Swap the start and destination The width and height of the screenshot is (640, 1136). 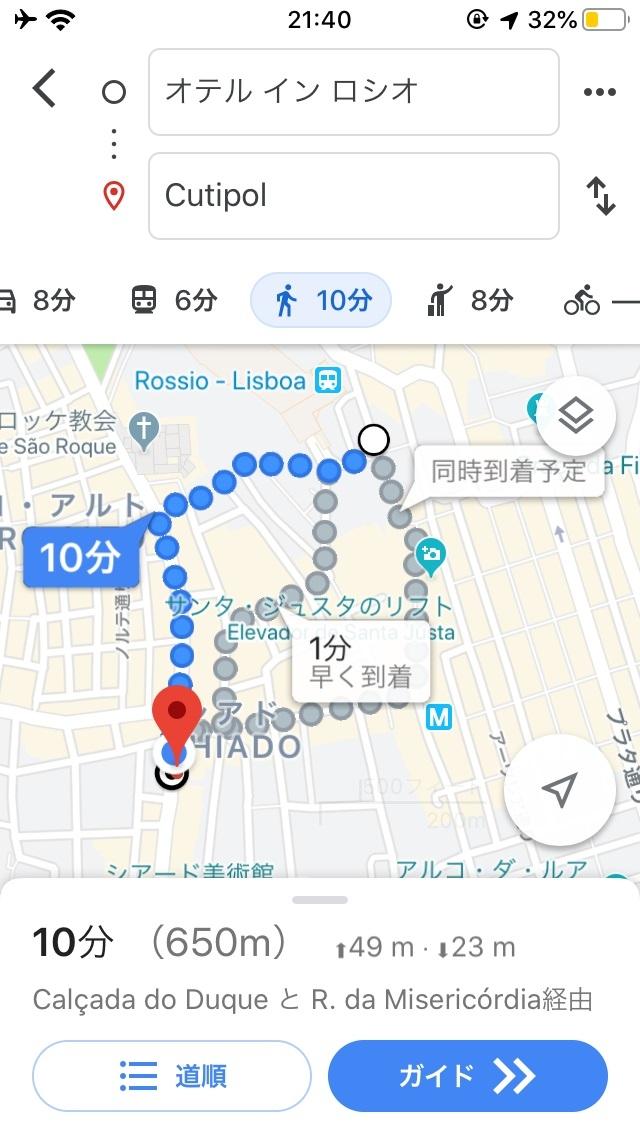(x=600, y=196)
